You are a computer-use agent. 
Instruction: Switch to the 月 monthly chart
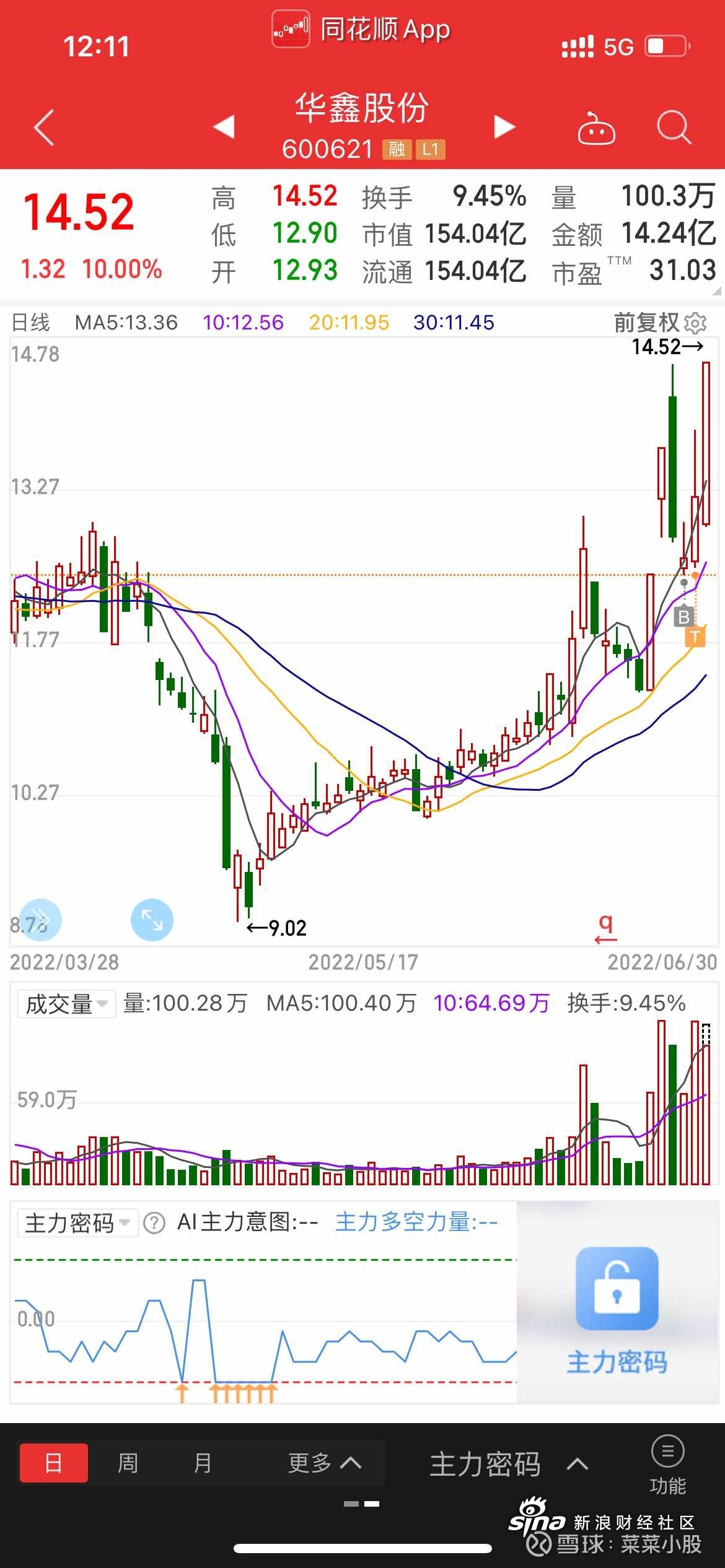(x=203, y=1463)
